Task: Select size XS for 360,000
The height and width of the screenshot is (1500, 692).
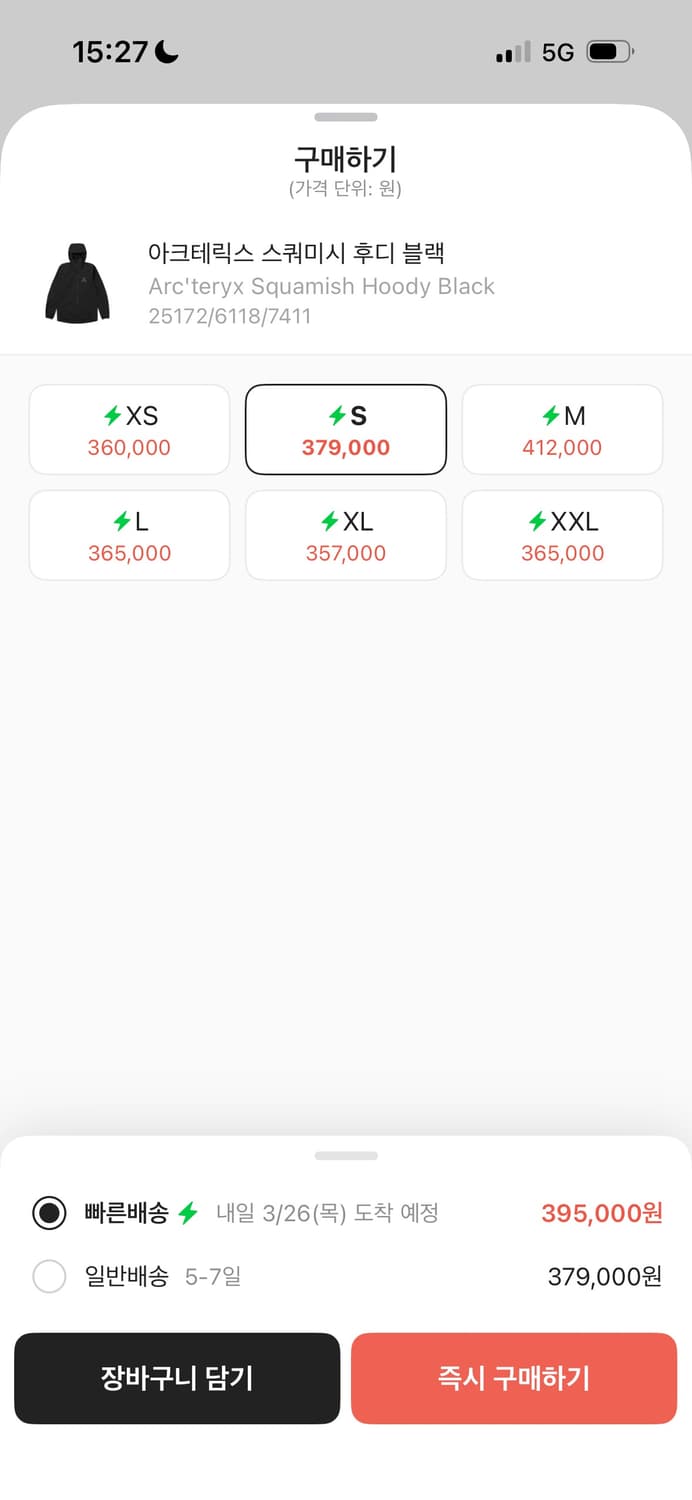Action: click(x=129, y=430)
